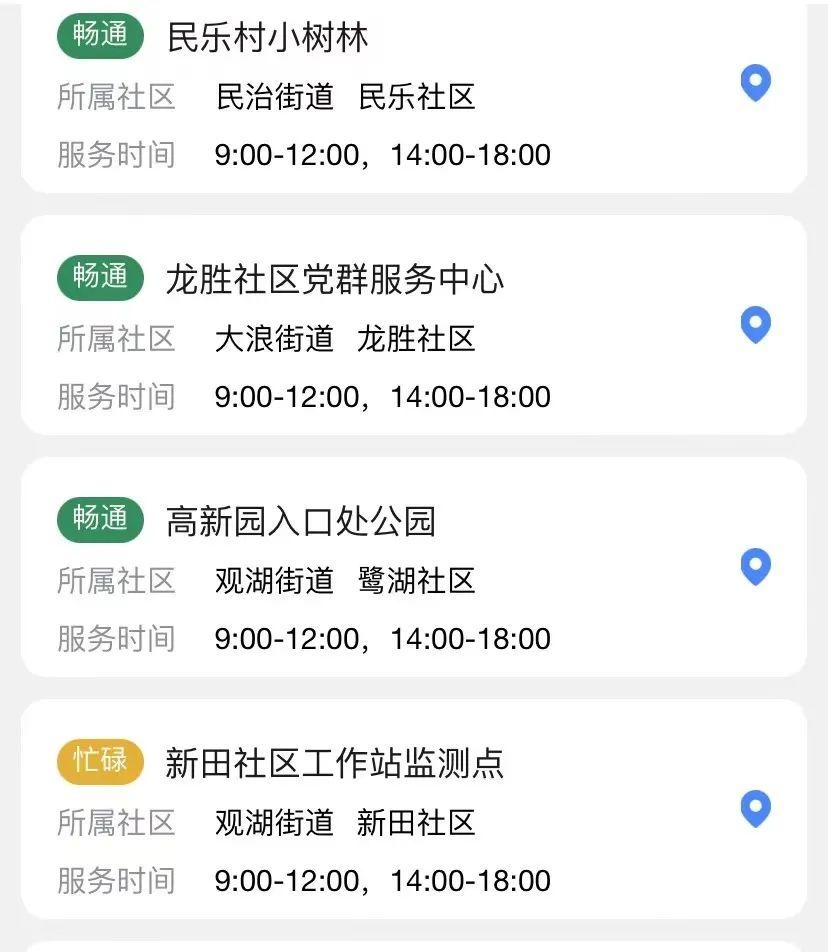The image size is (828, 952).
Task: Open the 新田社区工作站监测点 card
Action: pyautogui.click(x=334, y=764)
